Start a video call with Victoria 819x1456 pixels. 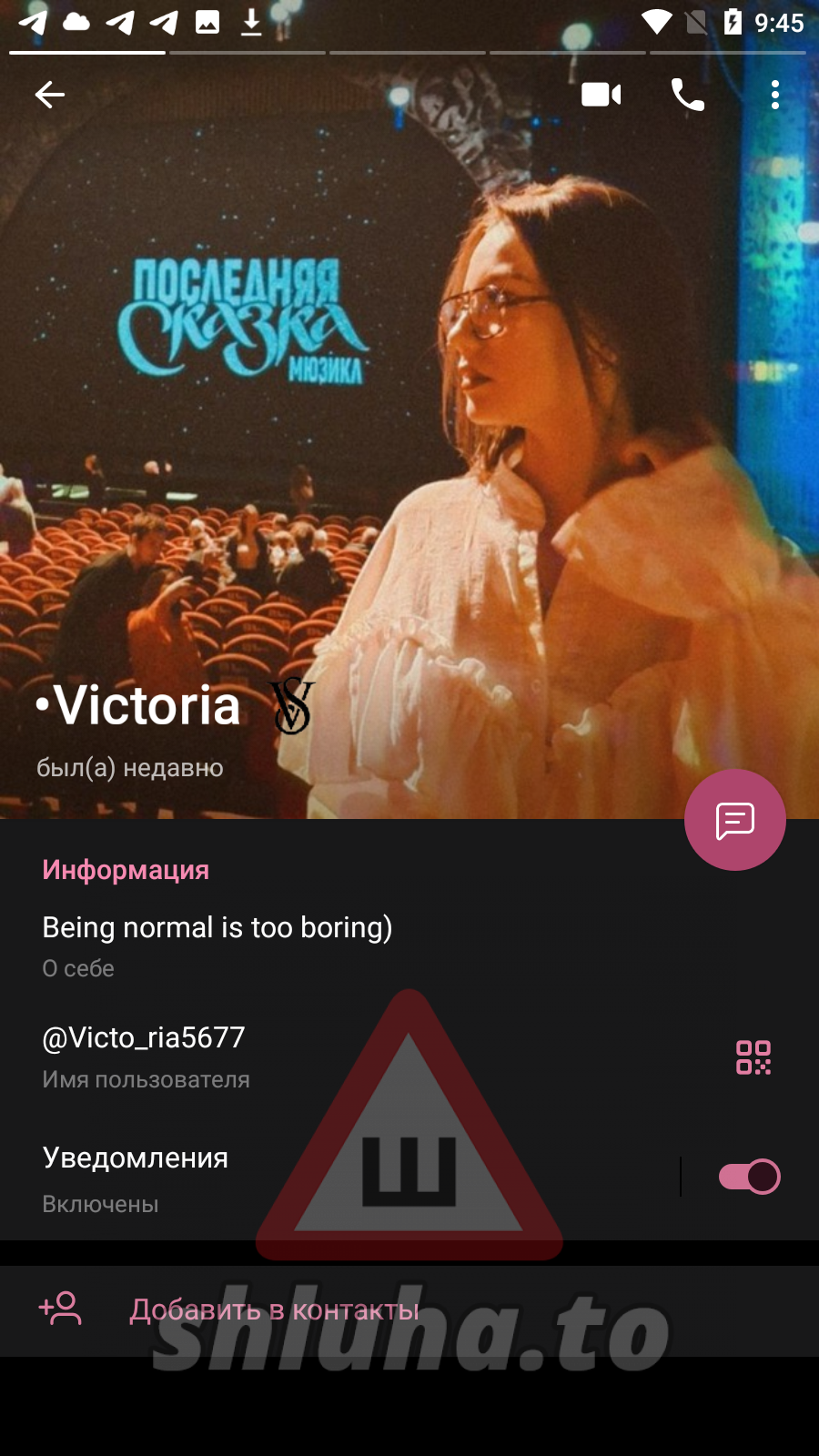coord(601,95)
